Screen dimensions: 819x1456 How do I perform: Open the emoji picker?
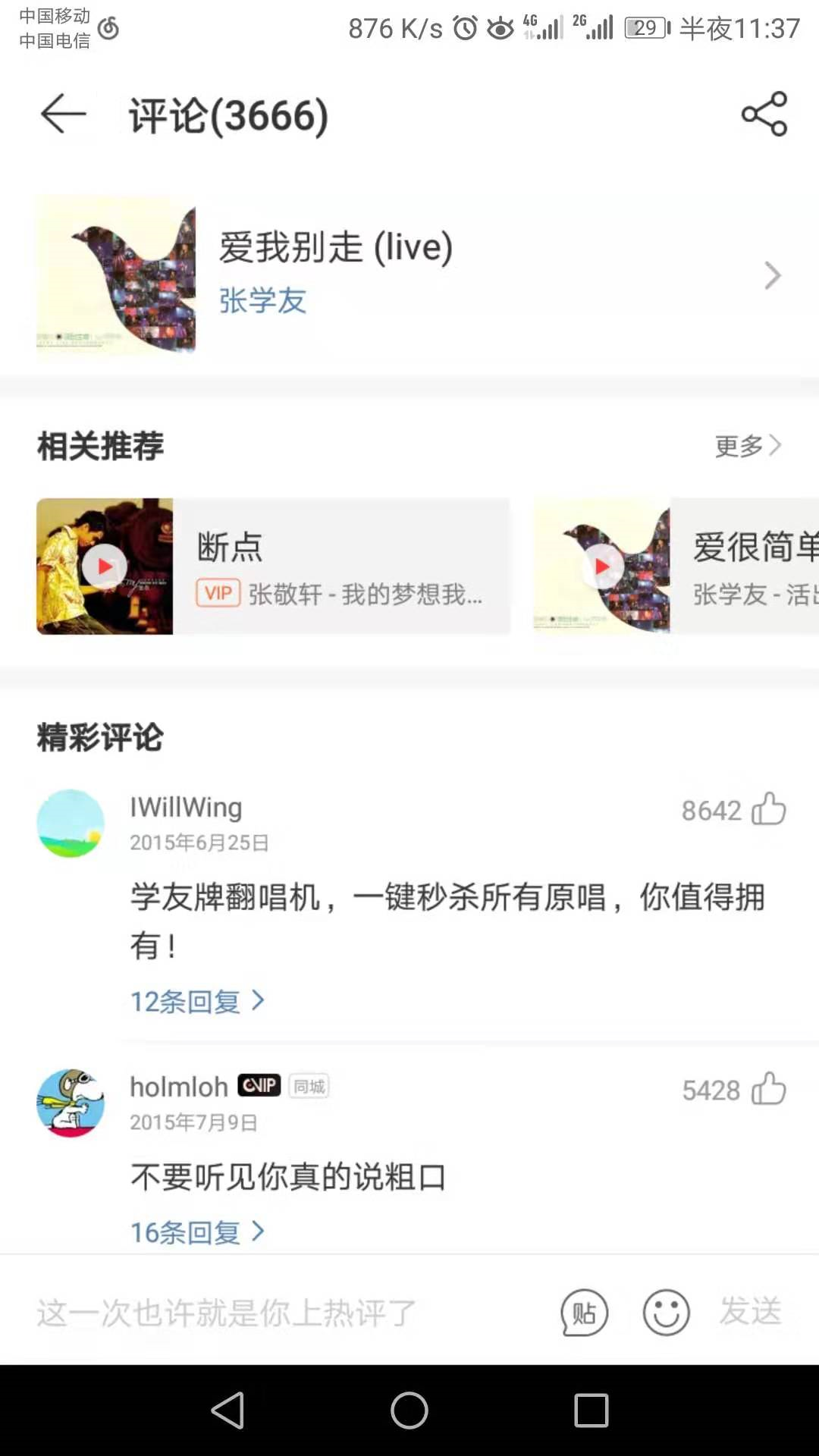(x=666, y=1313)
